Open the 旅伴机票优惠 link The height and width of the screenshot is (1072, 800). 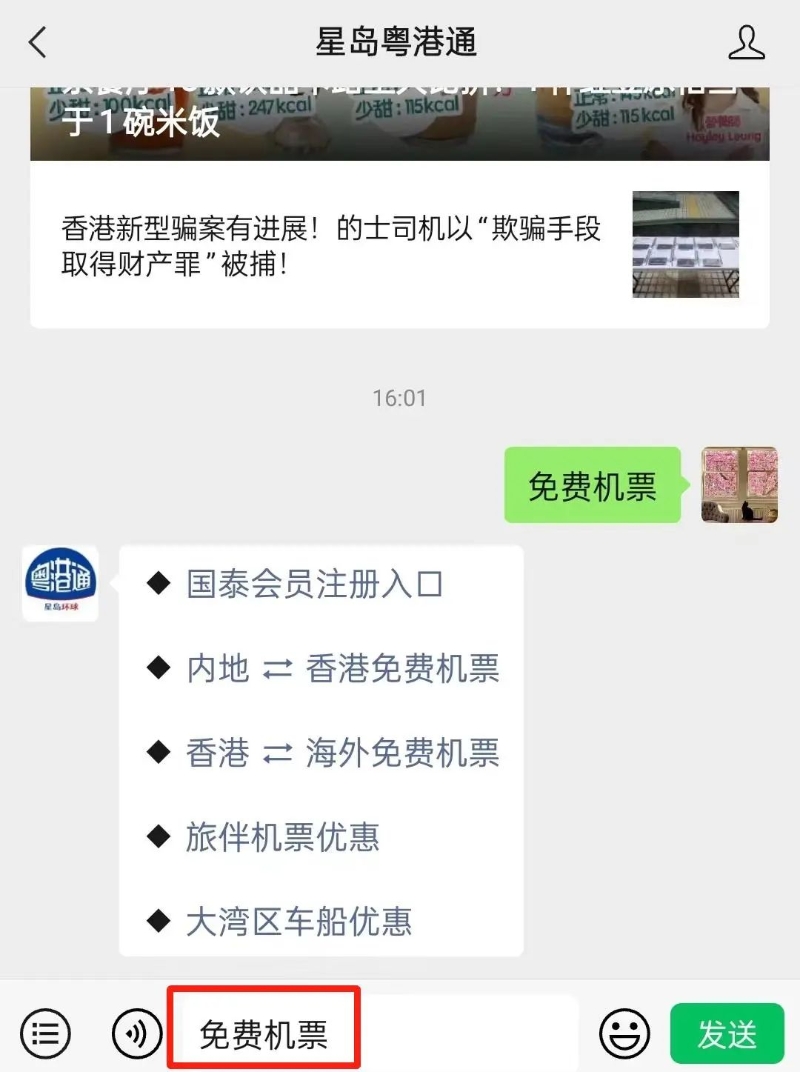(x=282, y=837)
